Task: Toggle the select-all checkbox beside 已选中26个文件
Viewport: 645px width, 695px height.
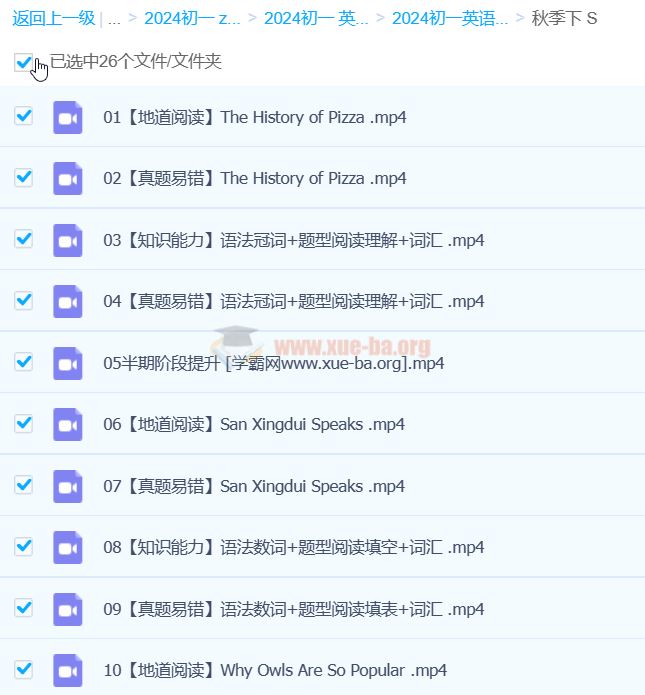Action: (x=24, y=62)
